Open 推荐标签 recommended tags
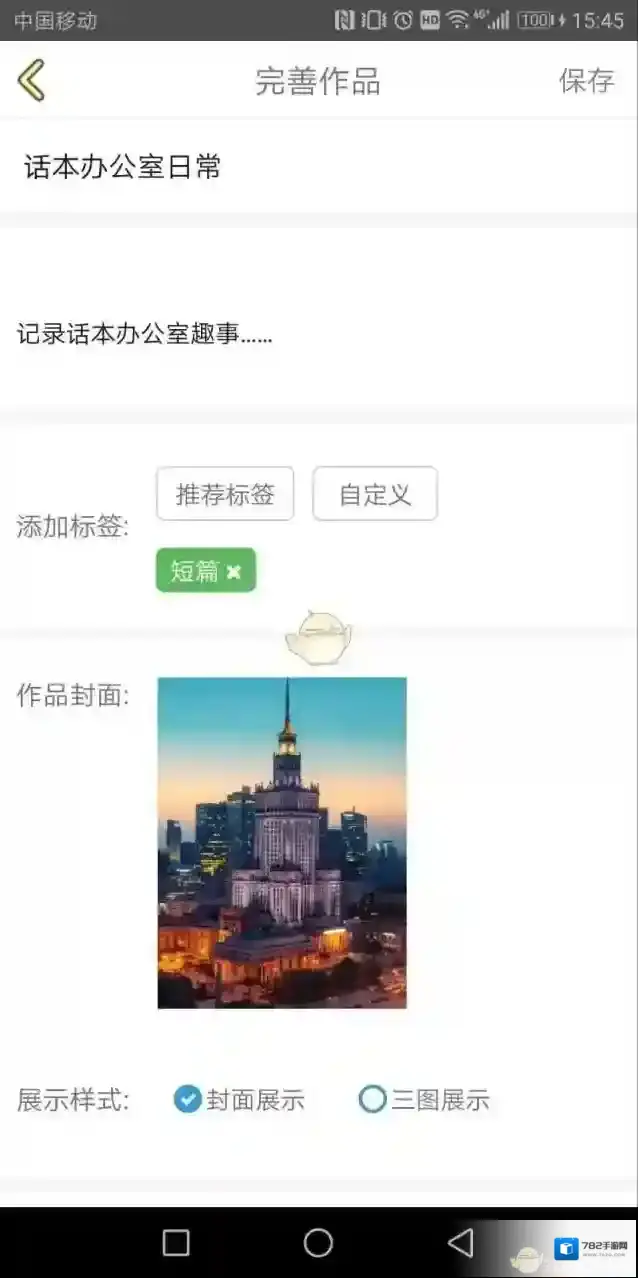This screenshot has width=638, height=1278. (225, 494)
